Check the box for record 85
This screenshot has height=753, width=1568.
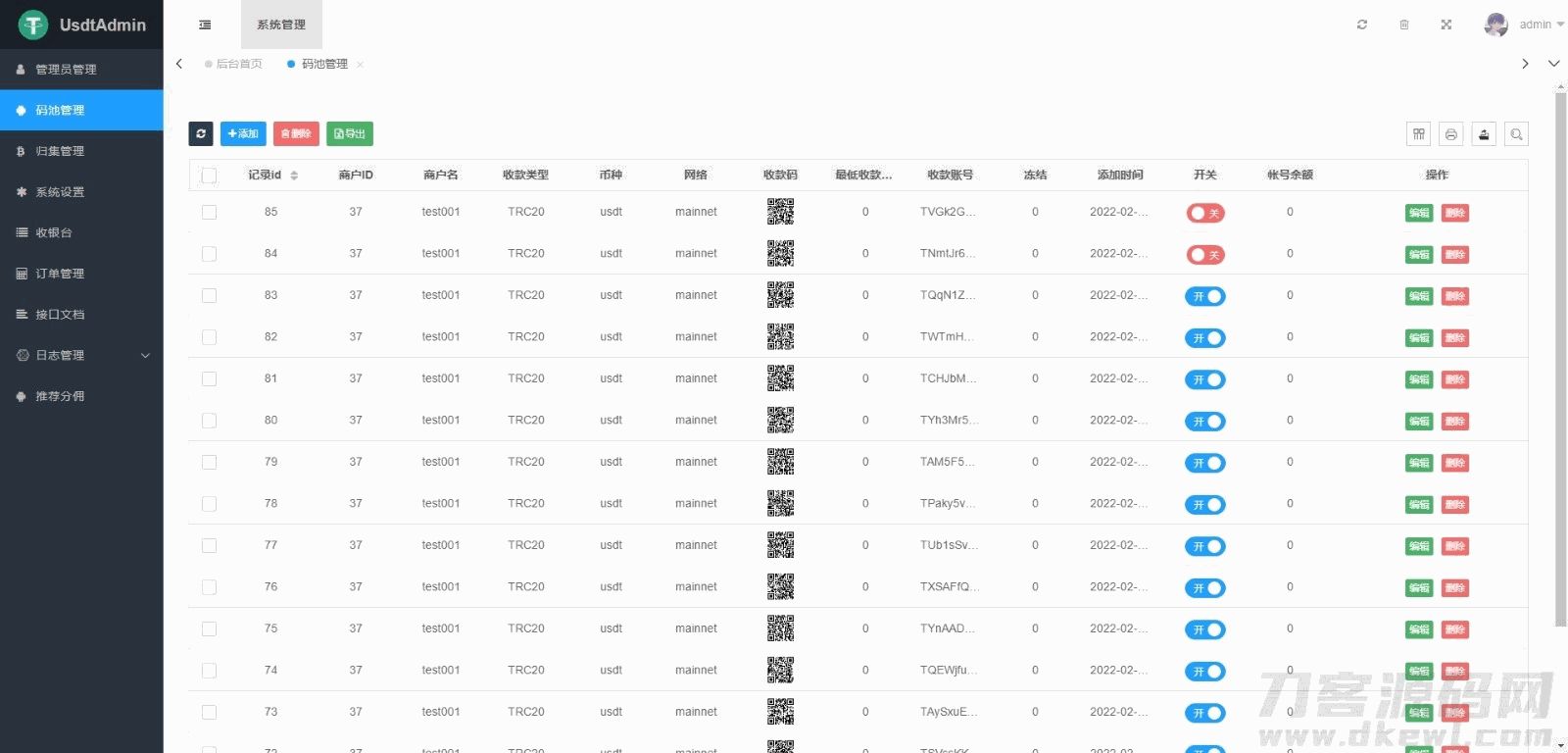pos(209,212)
